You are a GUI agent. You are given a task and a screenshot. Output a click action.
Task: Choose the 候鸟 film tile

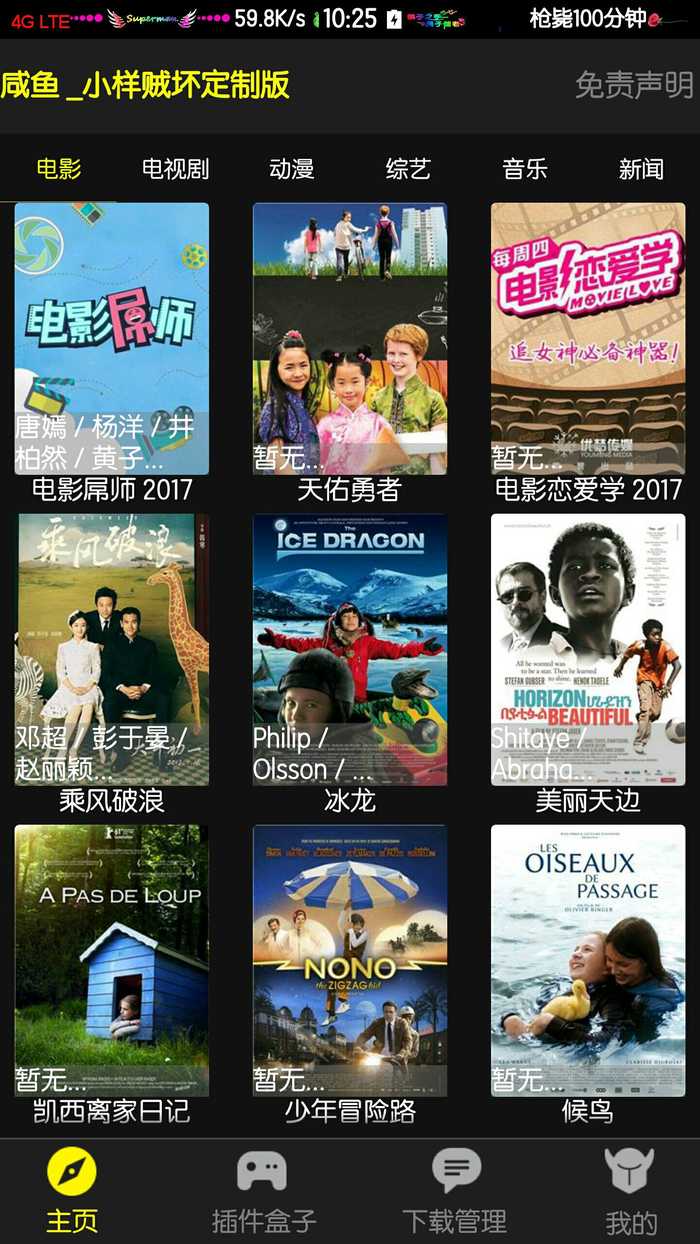(x=588, y=961)
